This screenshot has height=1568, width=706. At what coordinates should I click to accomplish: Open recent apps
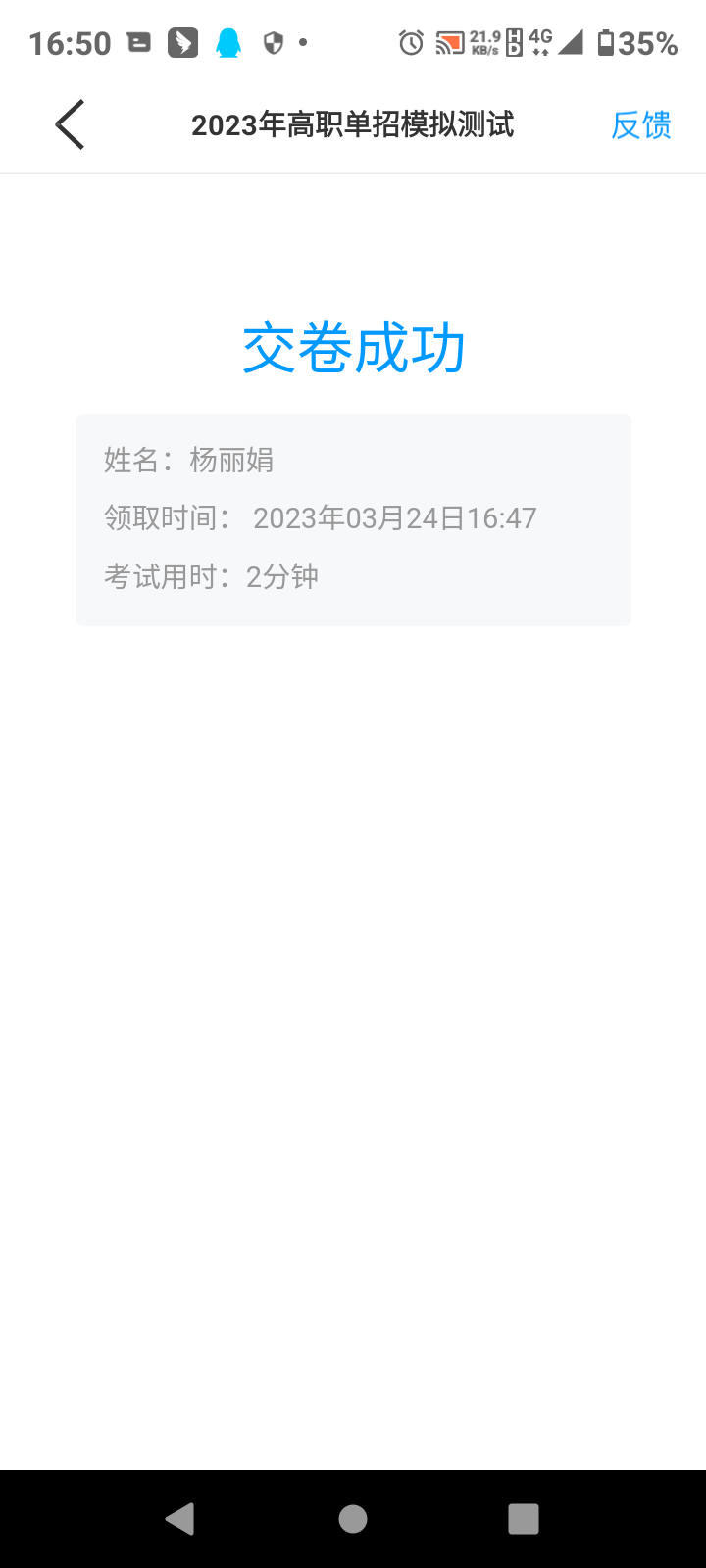pyautogui.click(x=524, y=1518)
